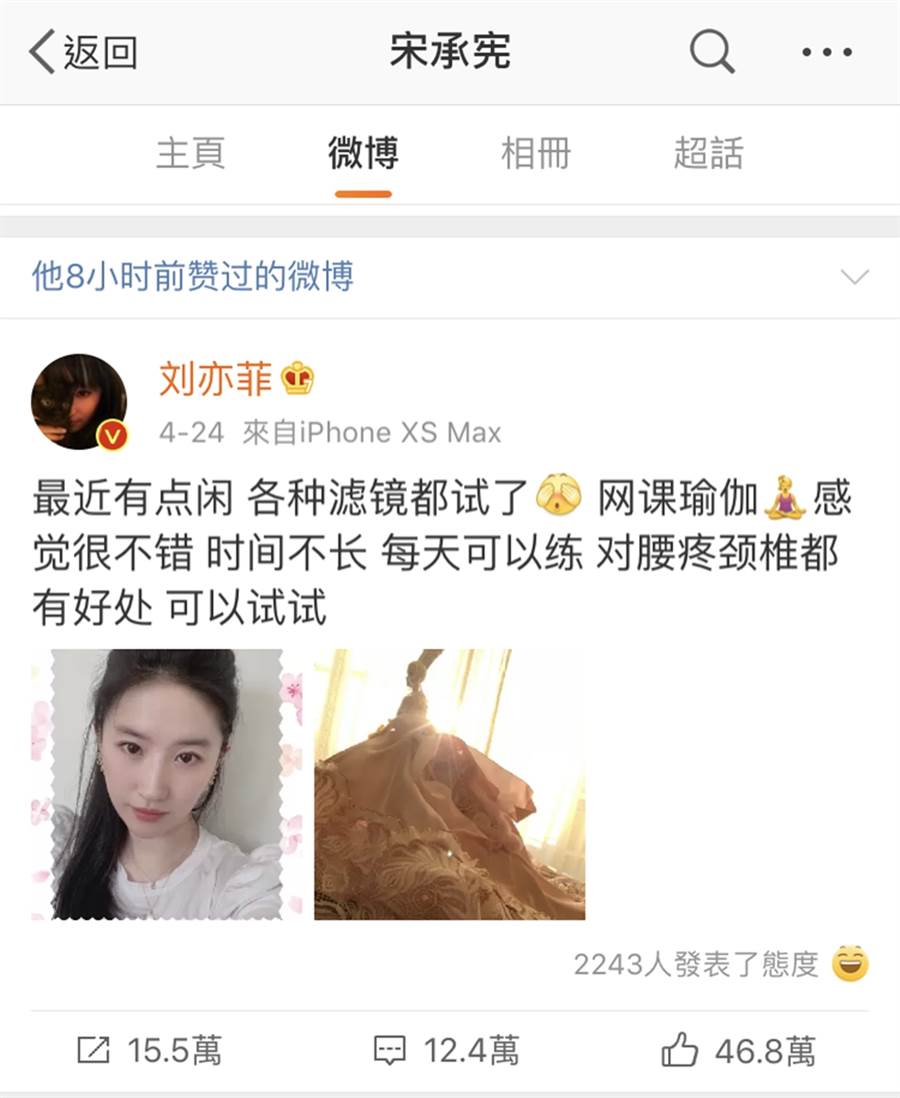Open the 超話 tab
The width and height of the screenshot is (900, 1098).
coord(708,154)
